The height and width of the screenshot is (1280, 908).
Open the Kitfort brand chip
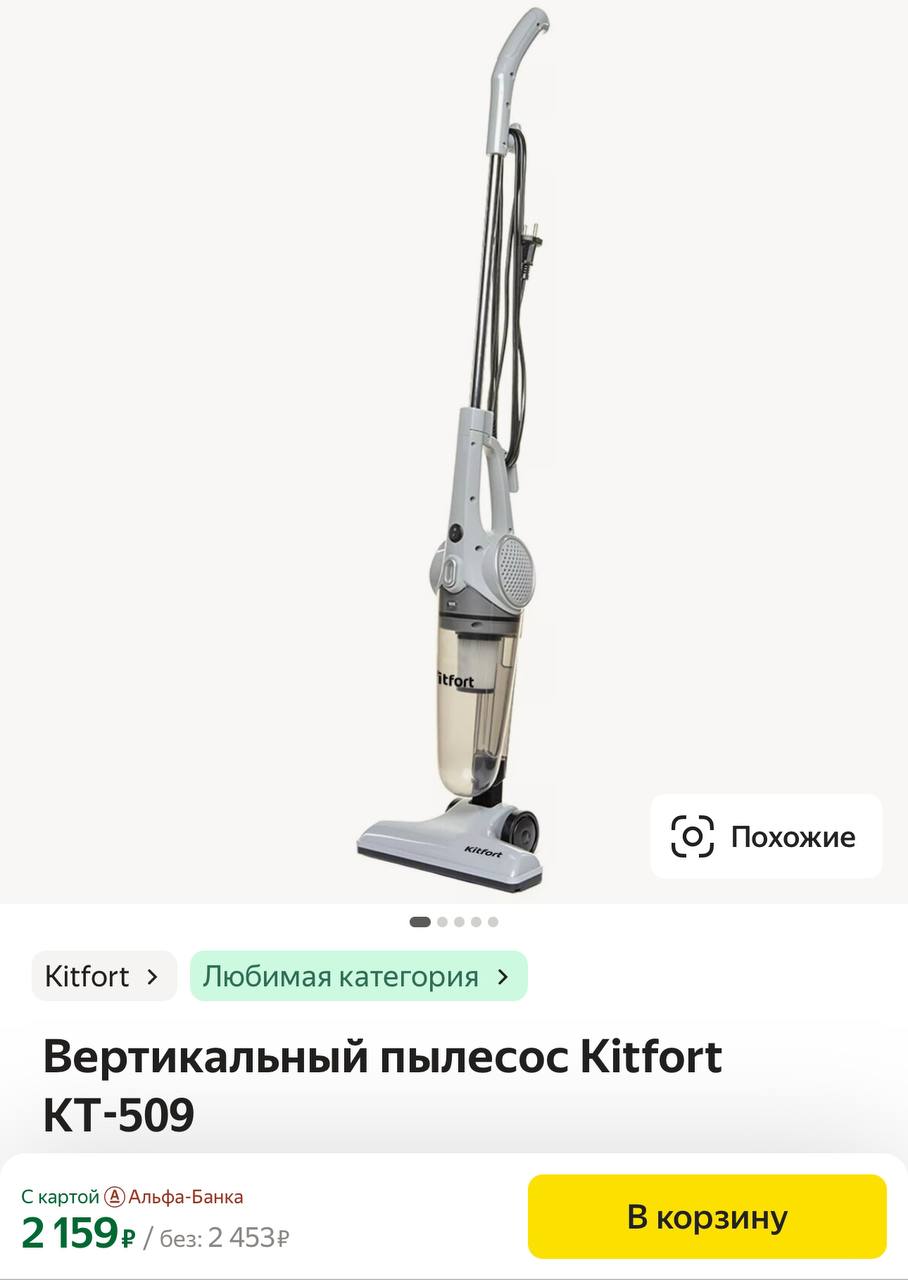tap(104, 976)
